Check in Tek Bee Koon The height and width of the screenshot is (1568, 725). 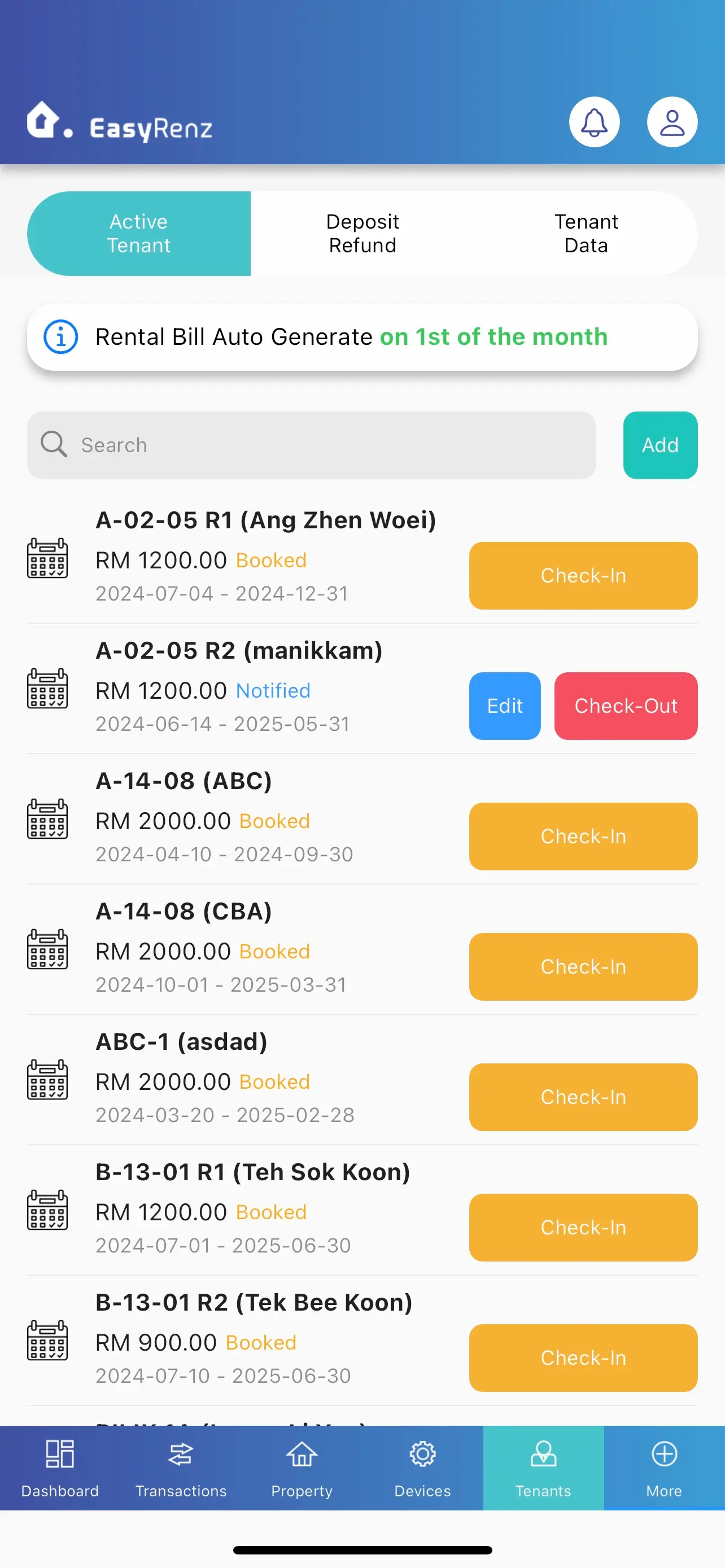tap(583, 1357)
